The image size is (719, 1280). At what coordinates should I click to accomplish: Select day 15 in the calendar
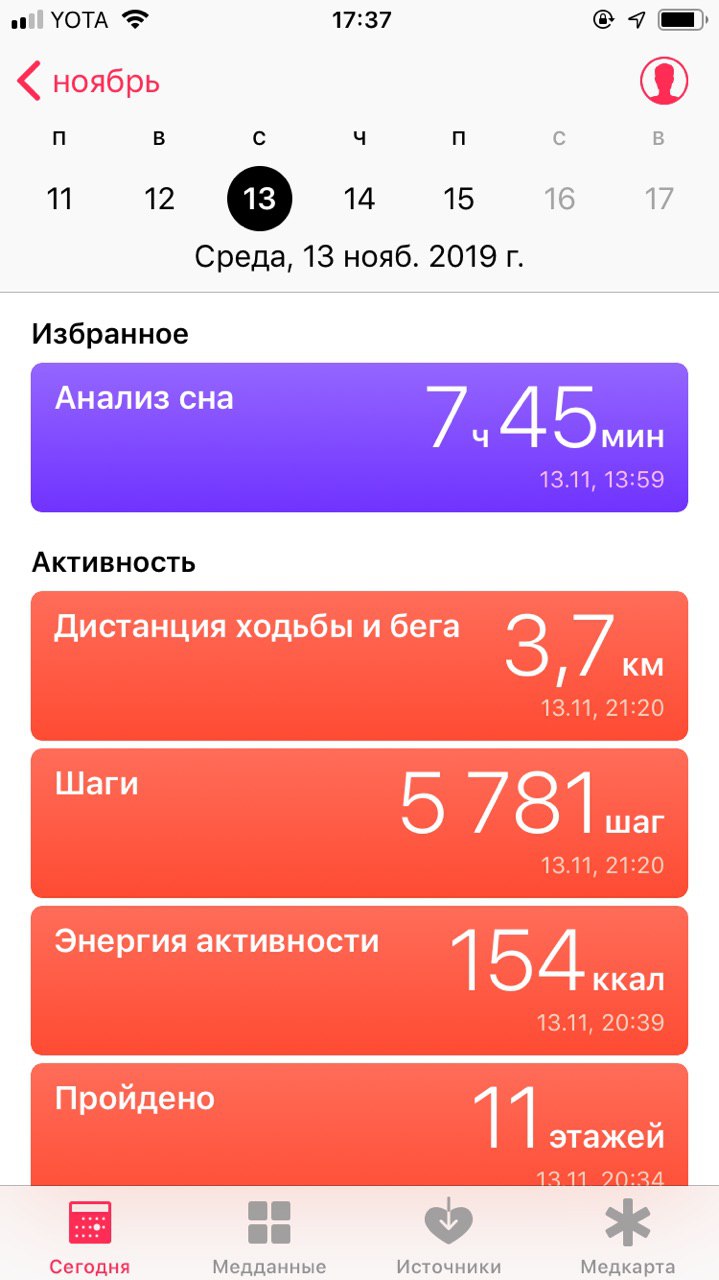tap(459, 199)
